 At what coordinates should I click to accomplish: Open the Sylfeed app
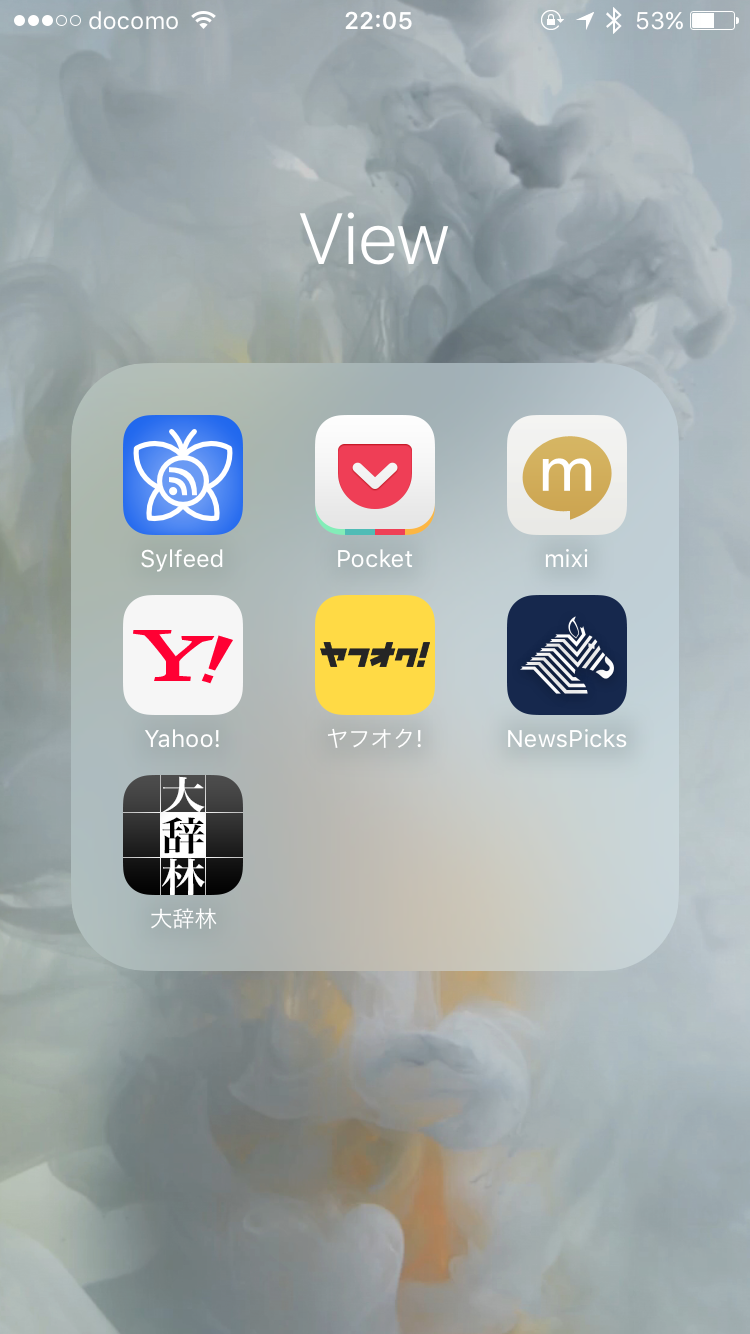[183, 475]
